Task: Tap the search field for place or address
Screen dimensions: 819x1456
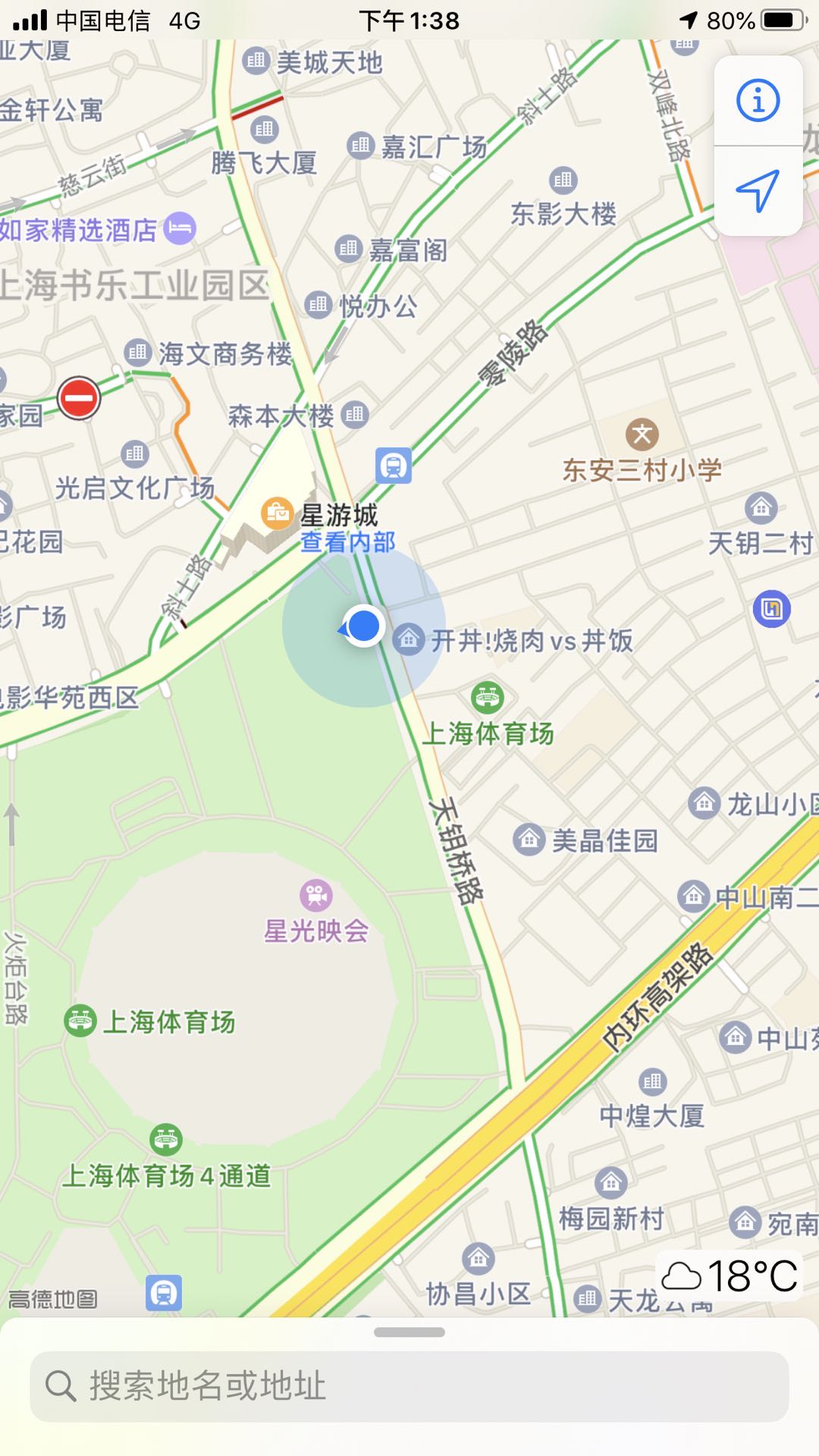Action: pos(409,1386)
